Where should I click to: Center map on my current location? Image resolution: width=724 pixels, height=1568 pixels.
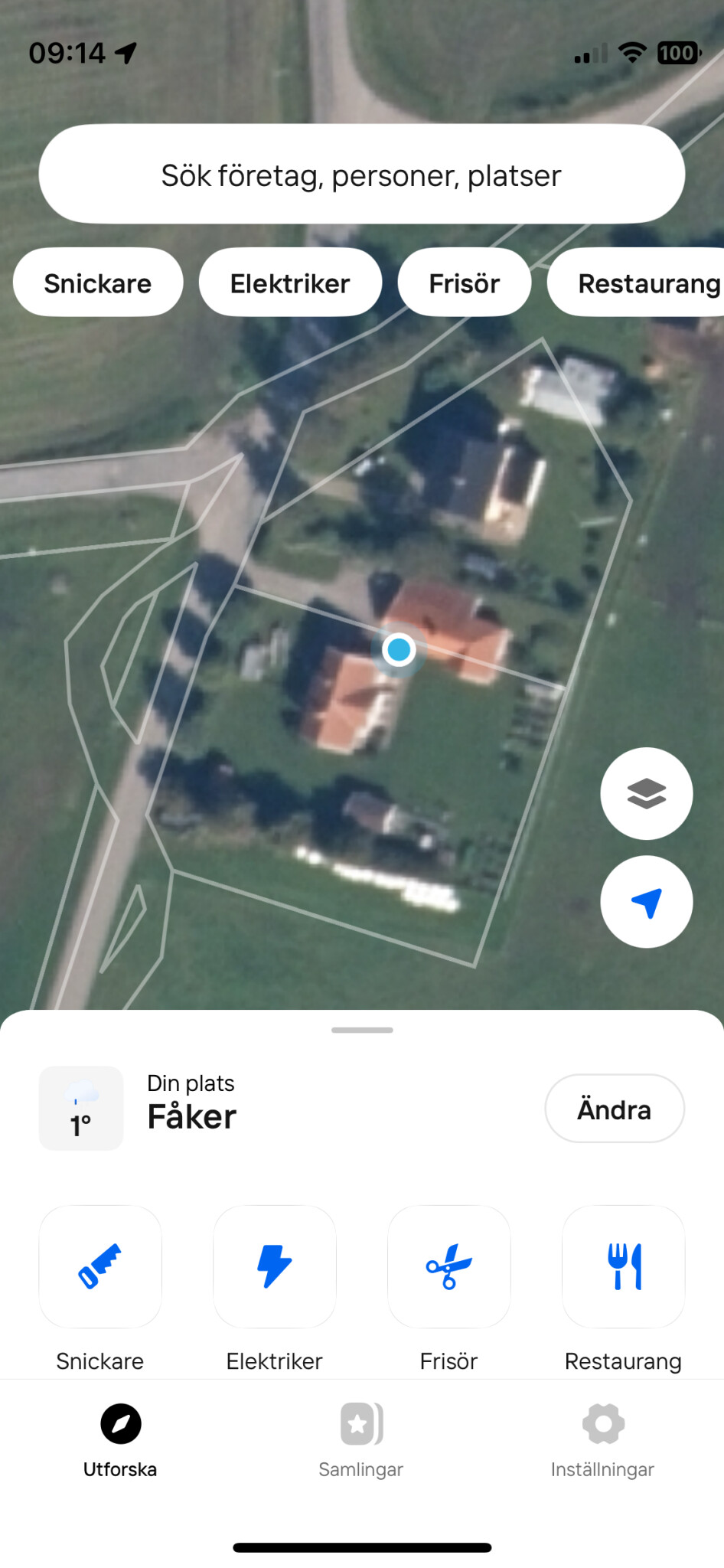click(x=646, y=902)
